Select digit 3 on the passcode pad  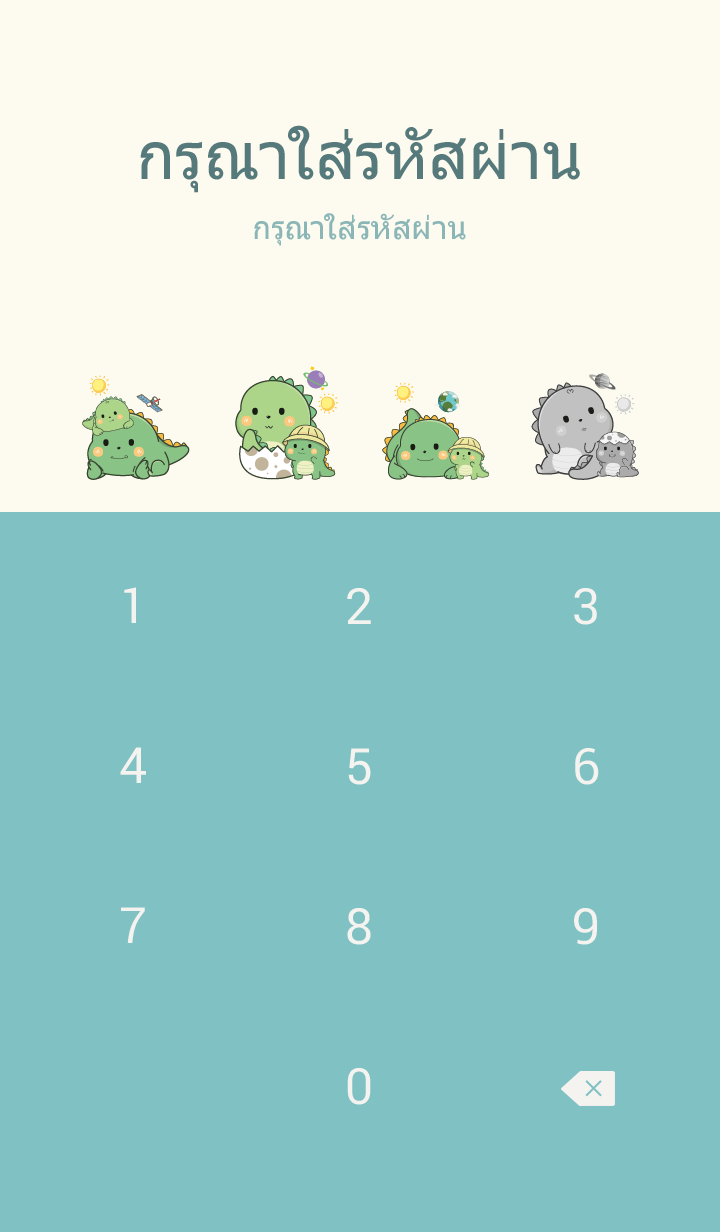585,606
